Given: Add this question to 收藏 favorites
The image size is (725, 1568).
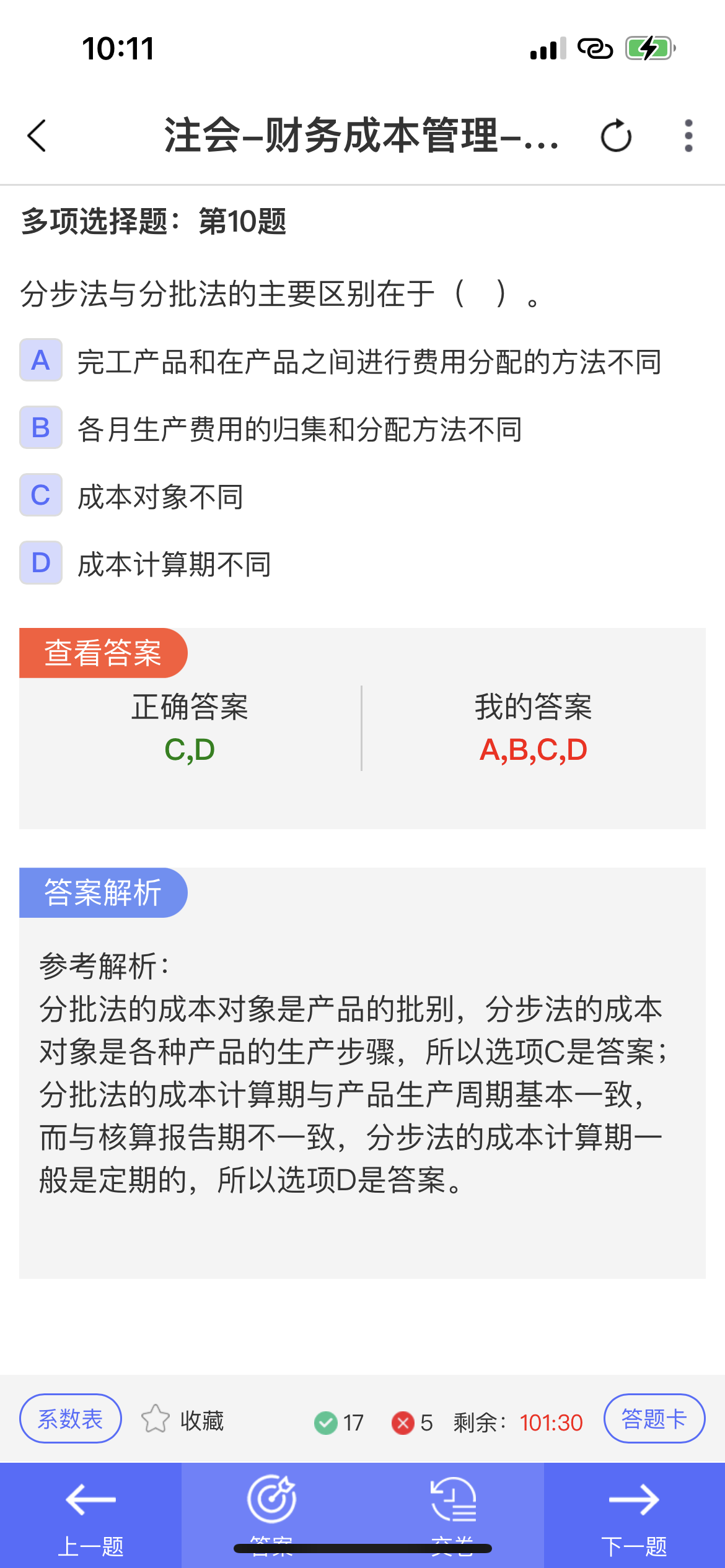Looking at the screenshot, I should click(182, 1421).
